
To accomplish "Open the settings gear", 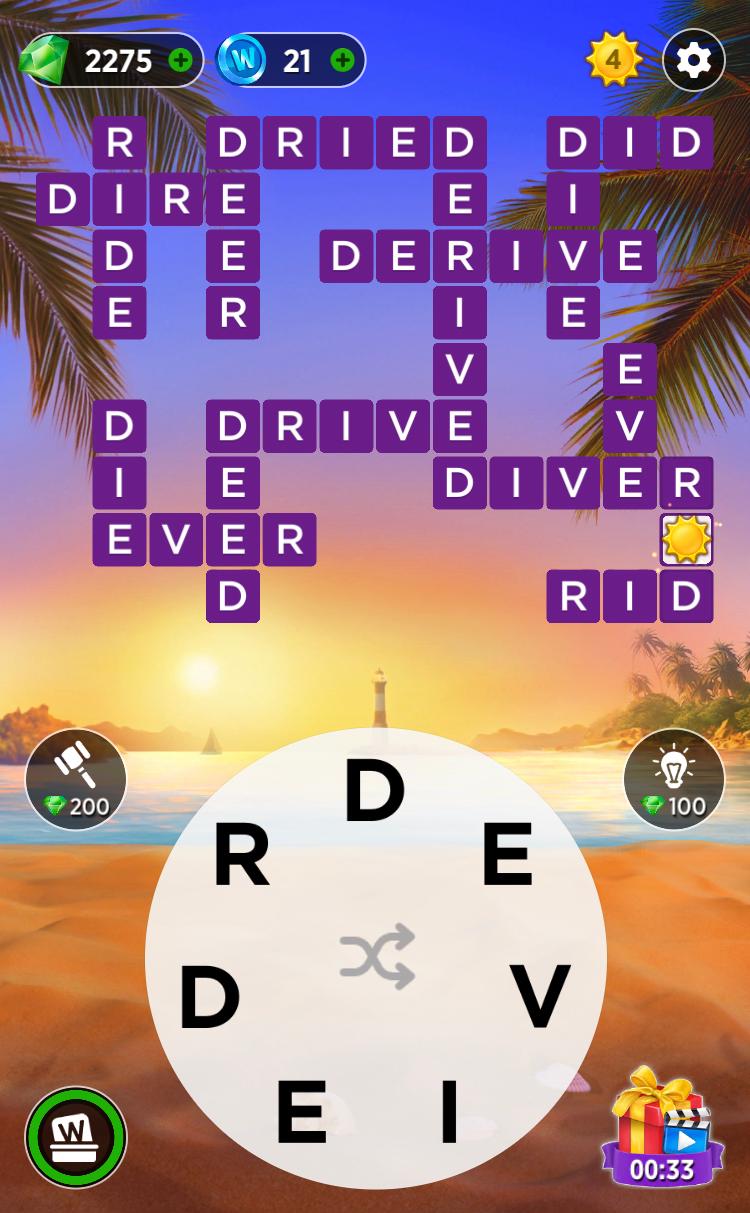I will [x=694, y=61].
